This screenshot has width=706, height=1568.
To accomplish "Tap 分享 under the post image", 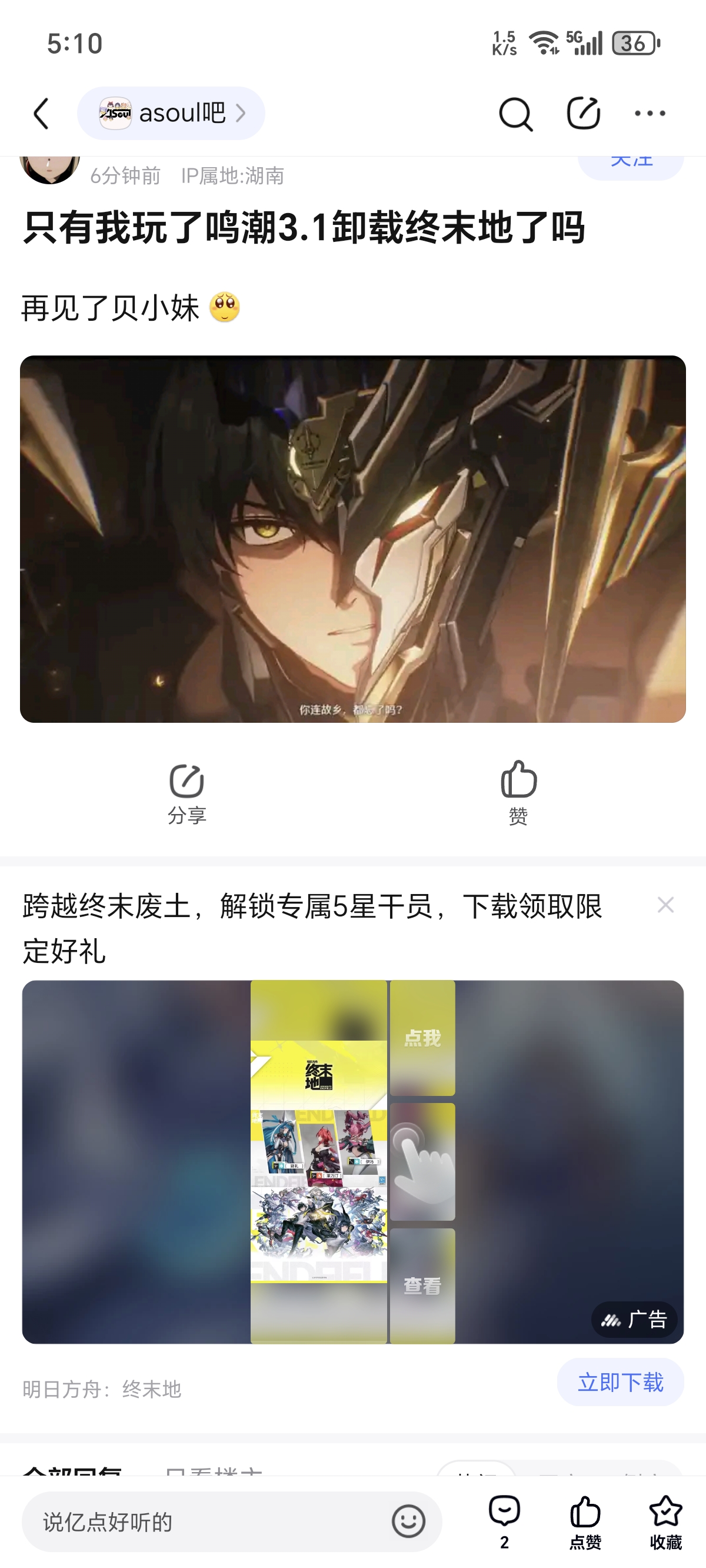I will 187,792.
